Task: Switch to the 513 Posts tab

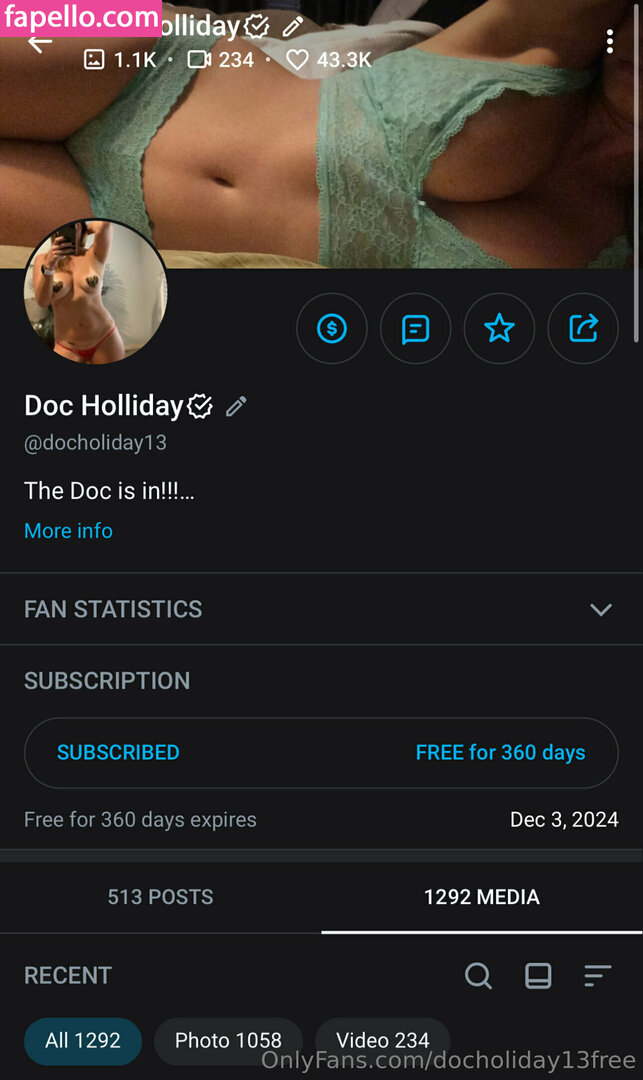Action: click(160, 897)
